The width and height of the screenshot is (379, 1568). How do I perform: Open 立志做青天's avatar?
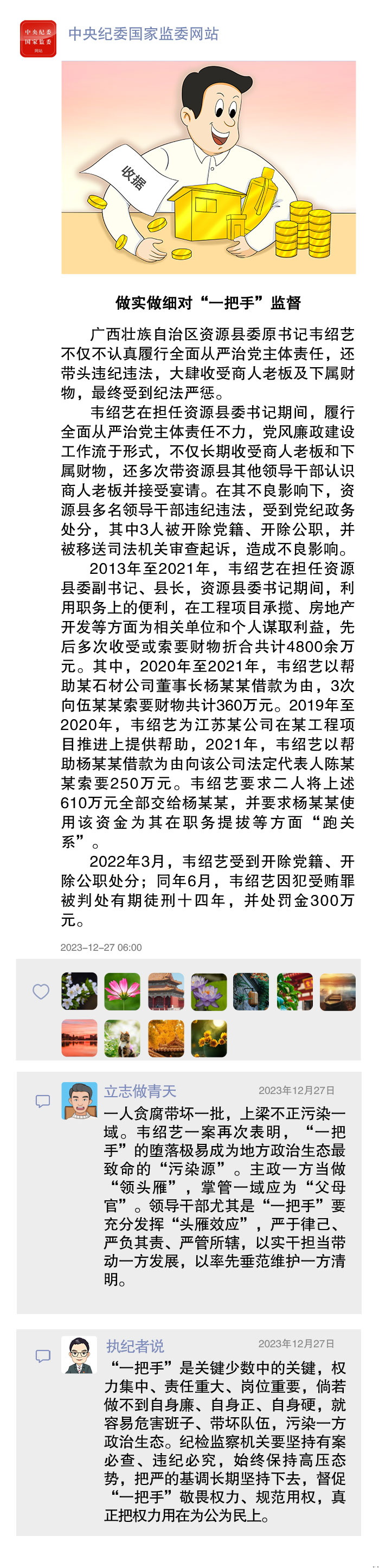79,1100
